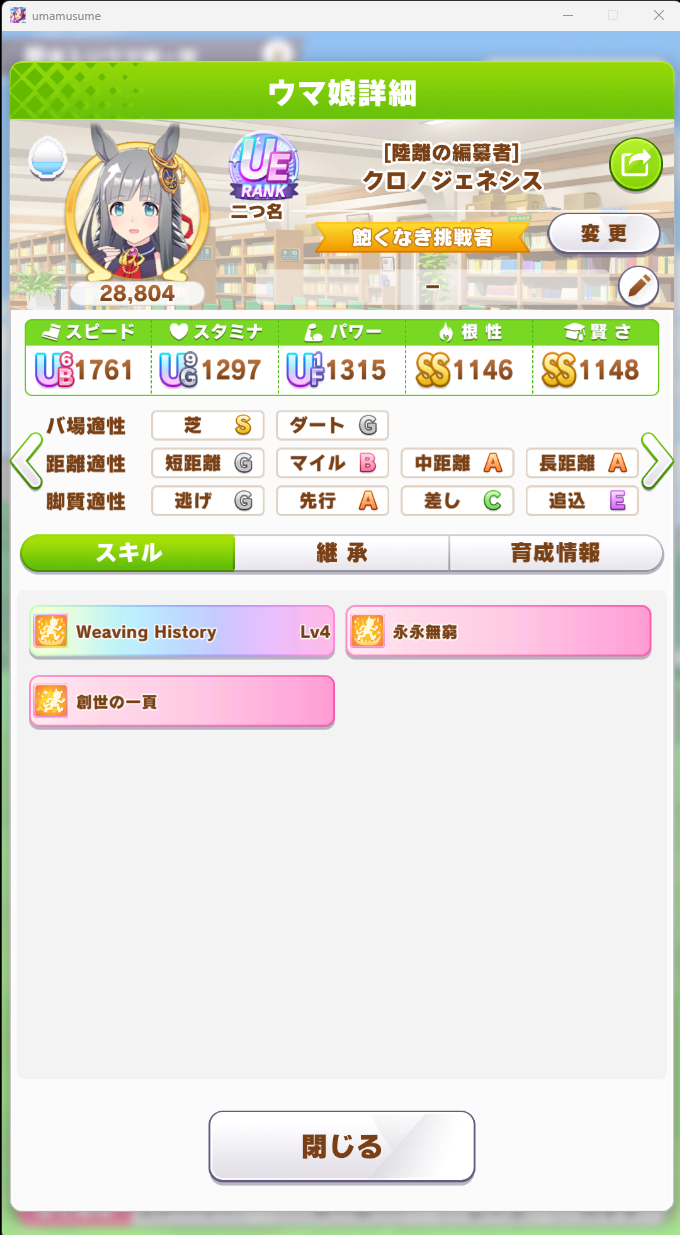Minimize the umamusume window

coord(568,15)
